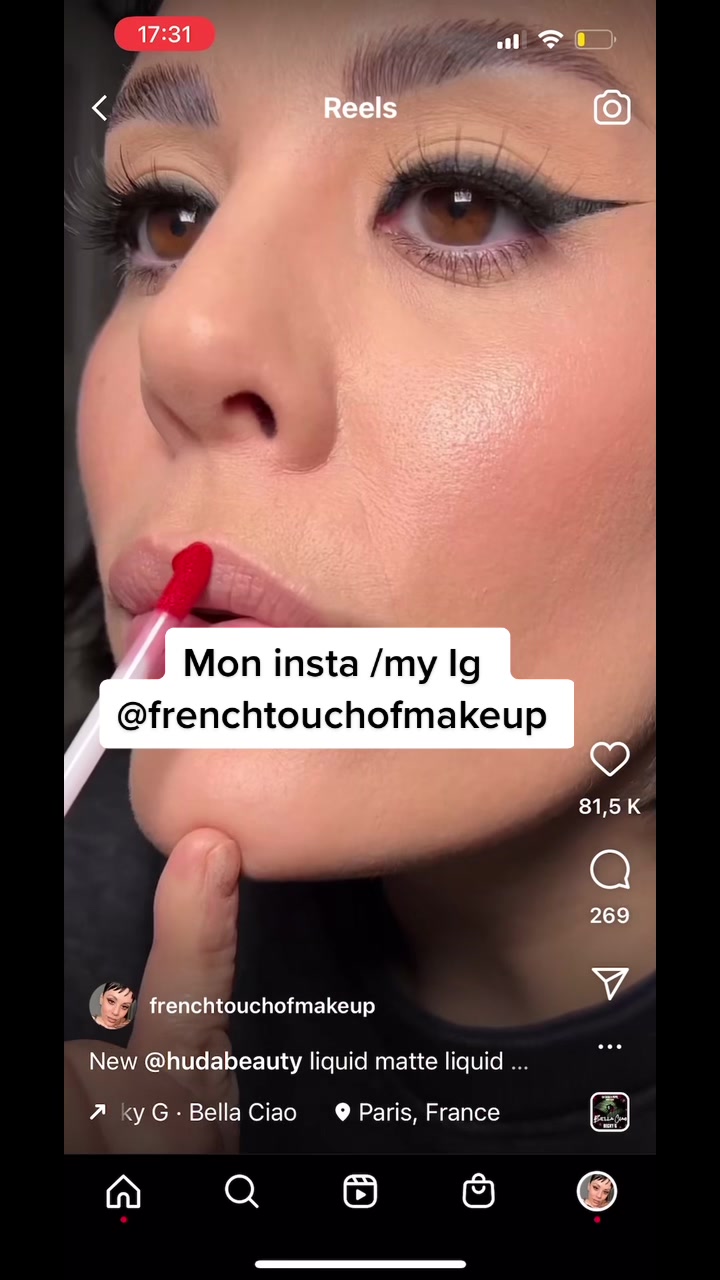The width and height of the screenshot is (720, 1280).
Task: Open frenchtouchofmakeup's profile picture
Action: [x=112, y=1006]
